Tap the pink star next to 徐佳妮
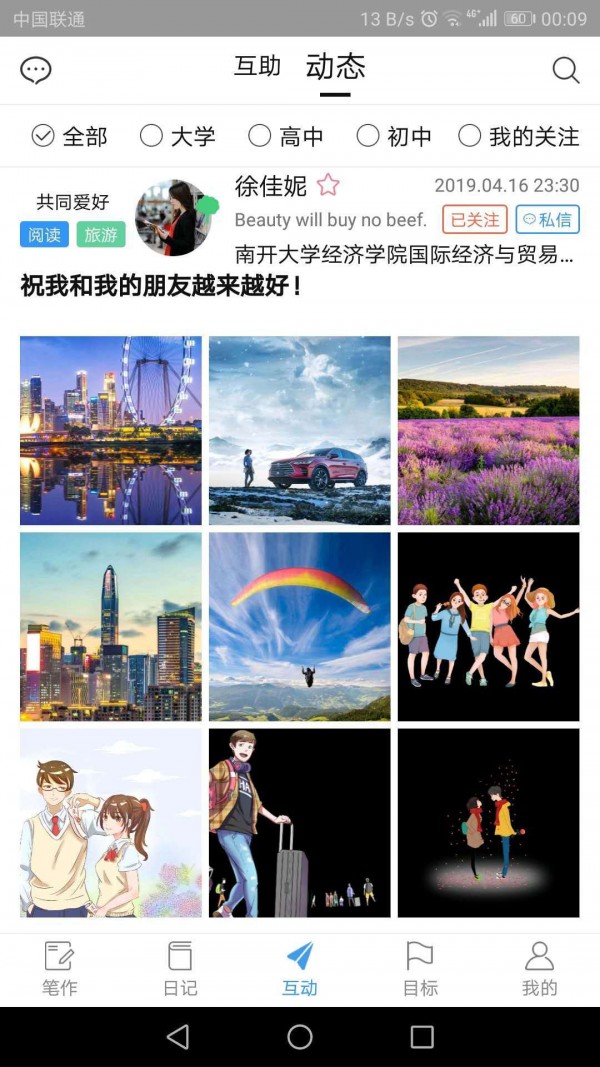 (x=328, y=184)
